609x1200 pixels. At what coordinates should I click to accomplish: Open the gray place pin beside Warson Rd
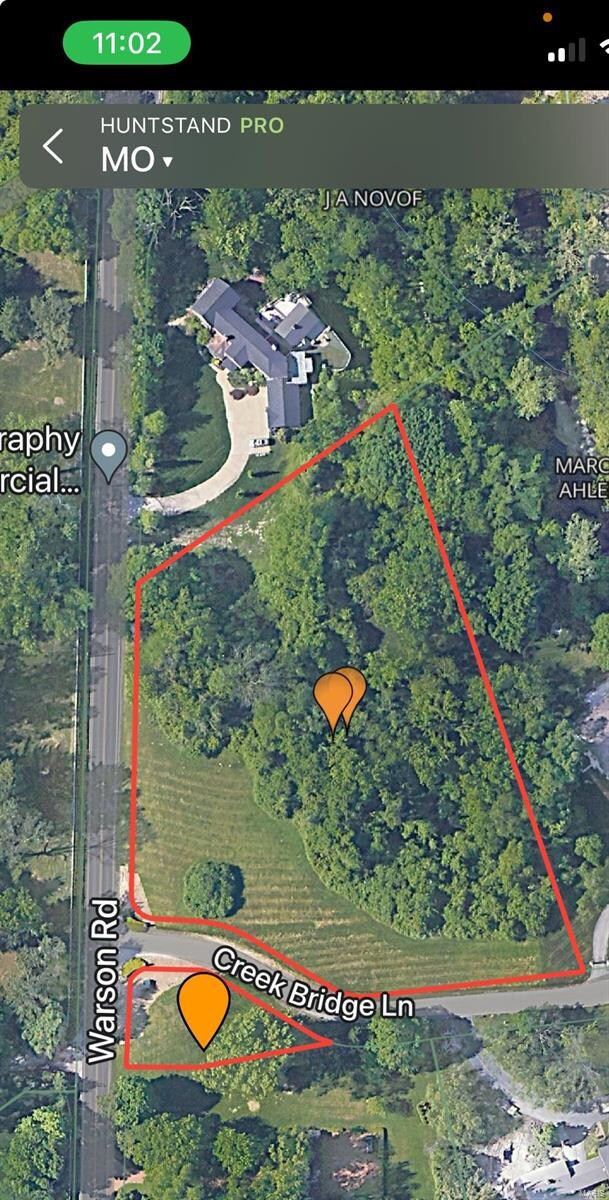pos(108,452)
